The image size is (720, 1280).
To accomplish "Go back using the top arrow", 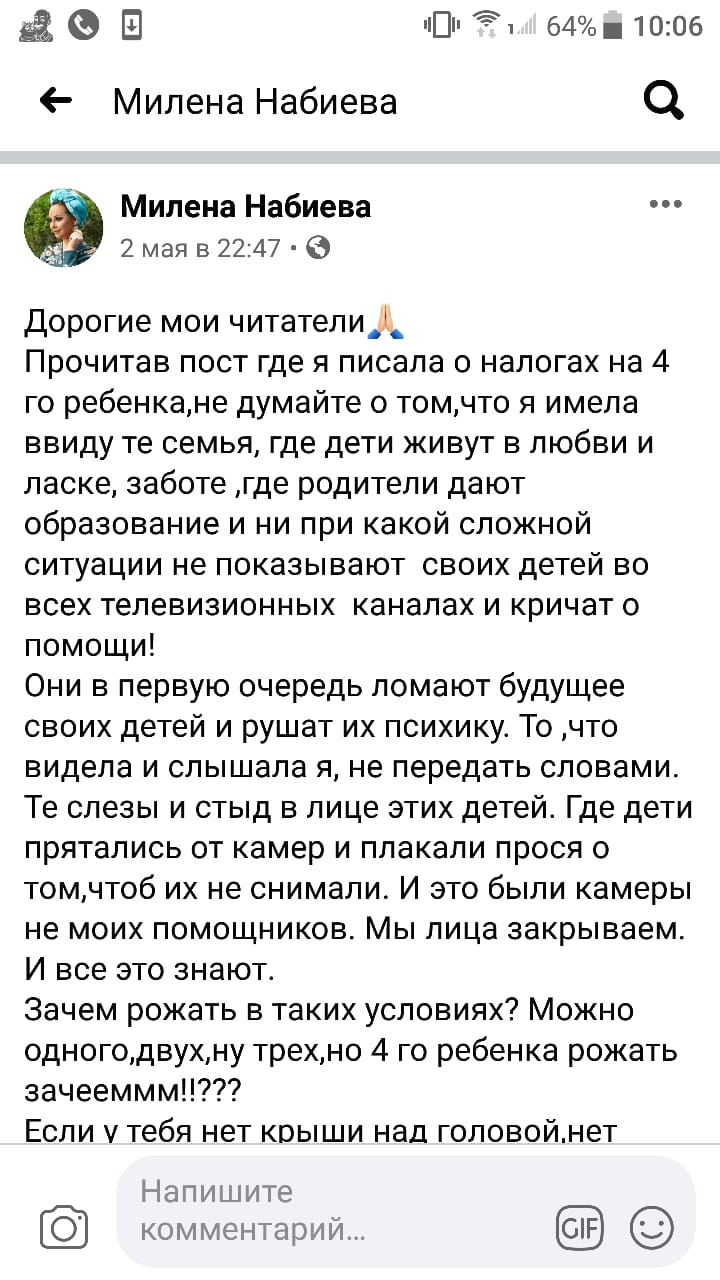I will pyautogui.click(x=56, y=100).
